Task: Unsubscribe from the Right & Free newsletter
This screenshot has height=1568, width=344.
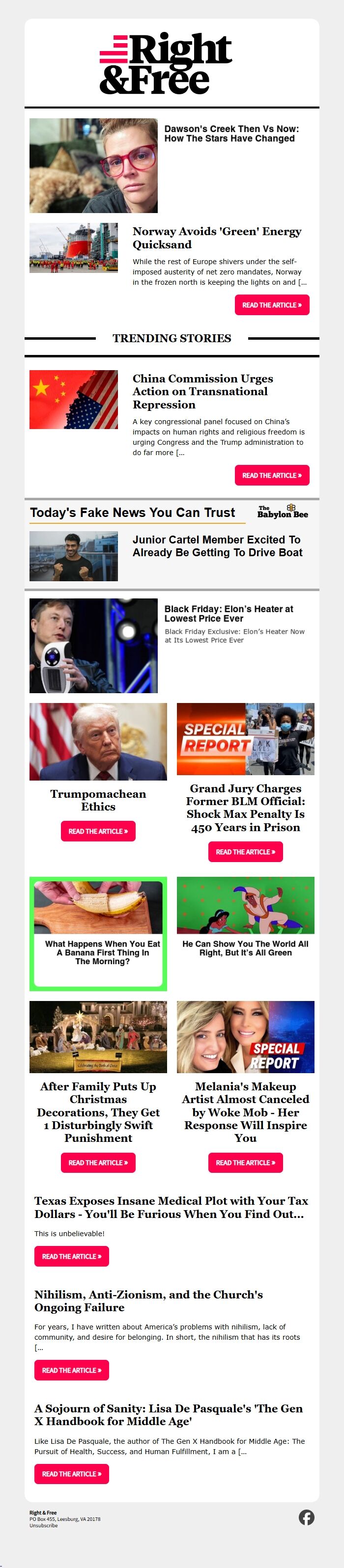Action: pyautogui.click(x=43, y=1525)
